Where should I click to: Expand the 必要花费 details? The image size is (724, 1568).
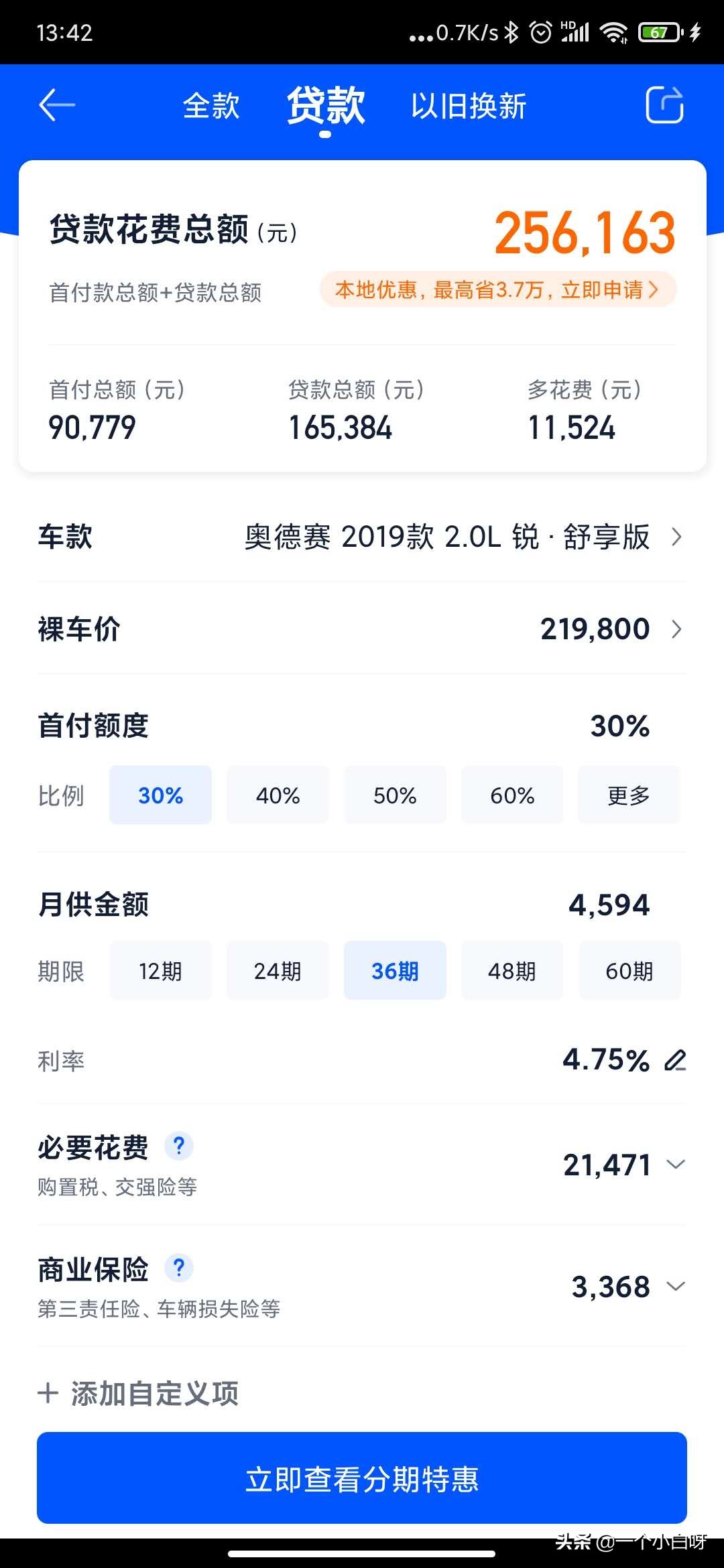[676, 1165]
